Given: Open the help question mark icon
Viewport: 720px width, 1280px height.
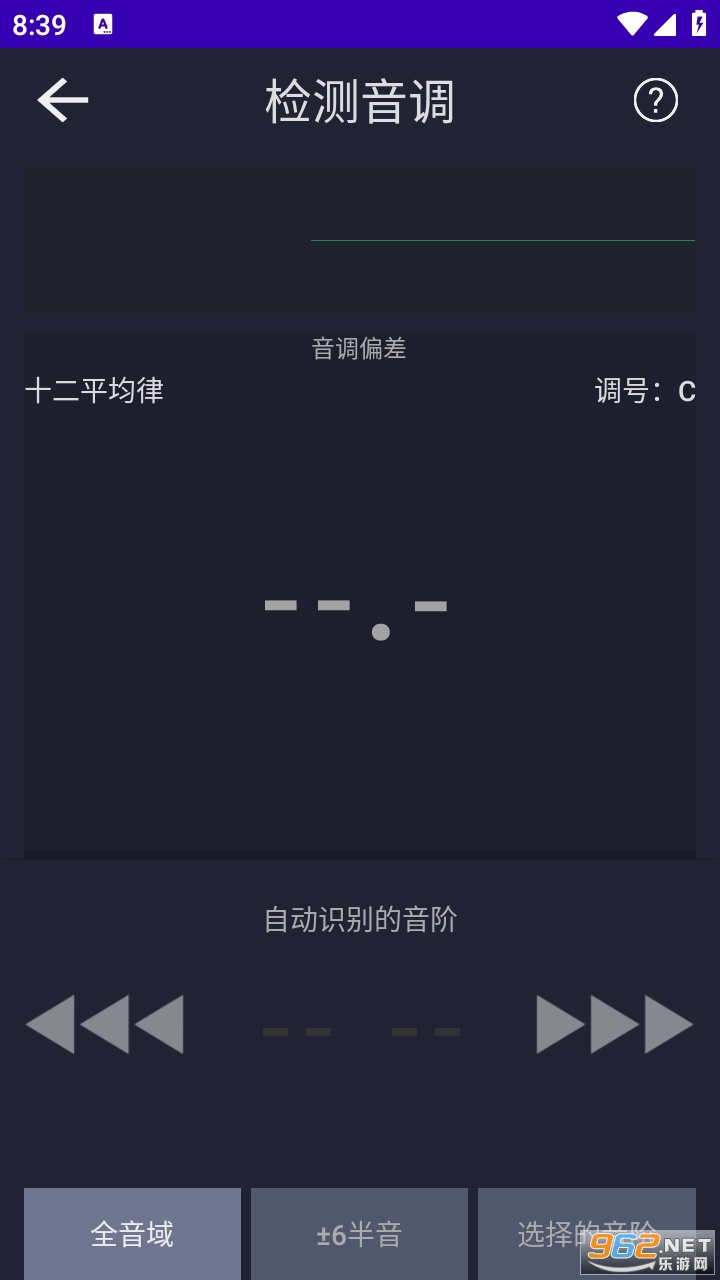Looking at the screenshot, I should click(656, 101).
